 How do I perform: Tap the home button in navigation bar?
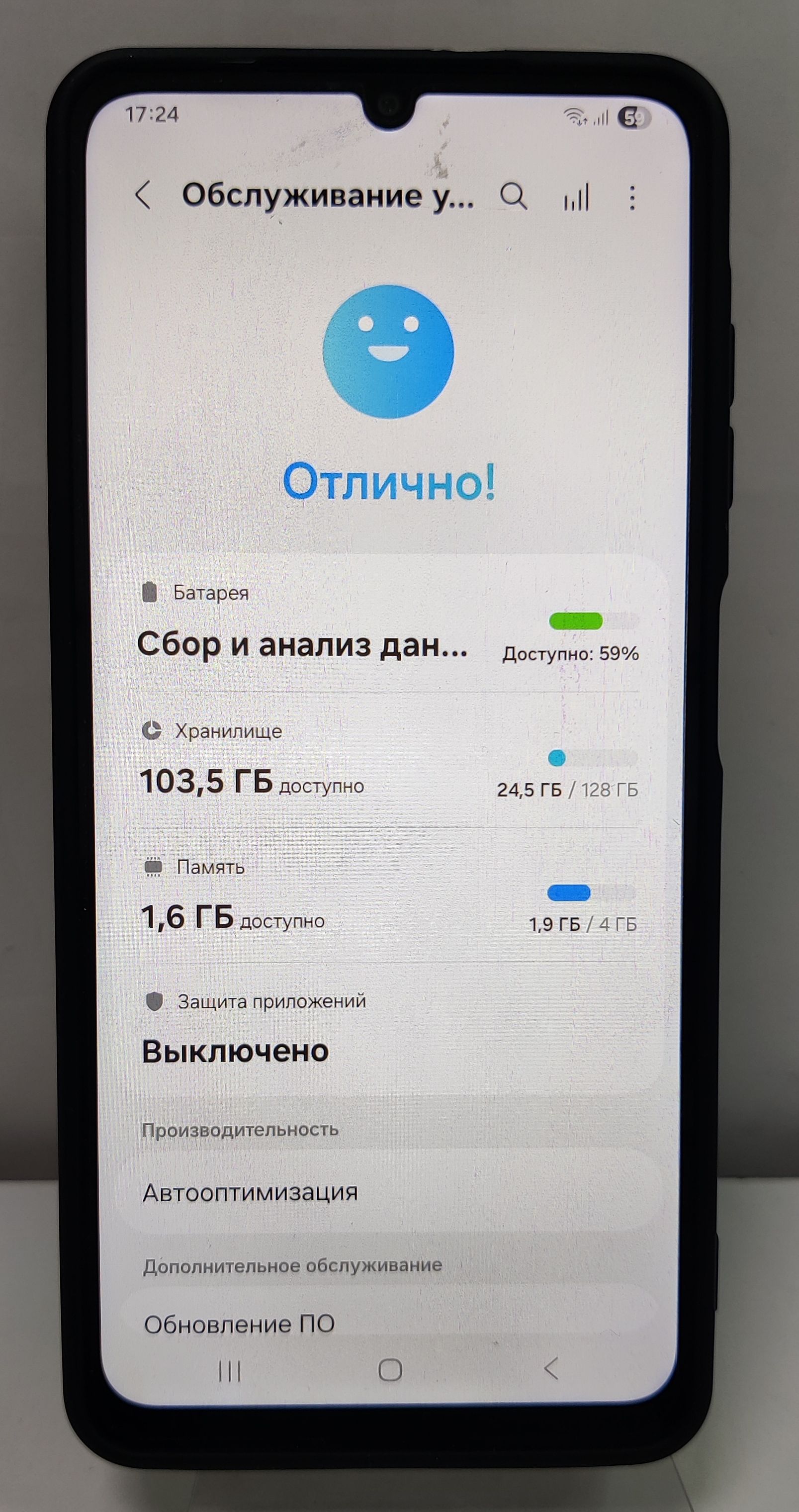[x=390, y=1370]
